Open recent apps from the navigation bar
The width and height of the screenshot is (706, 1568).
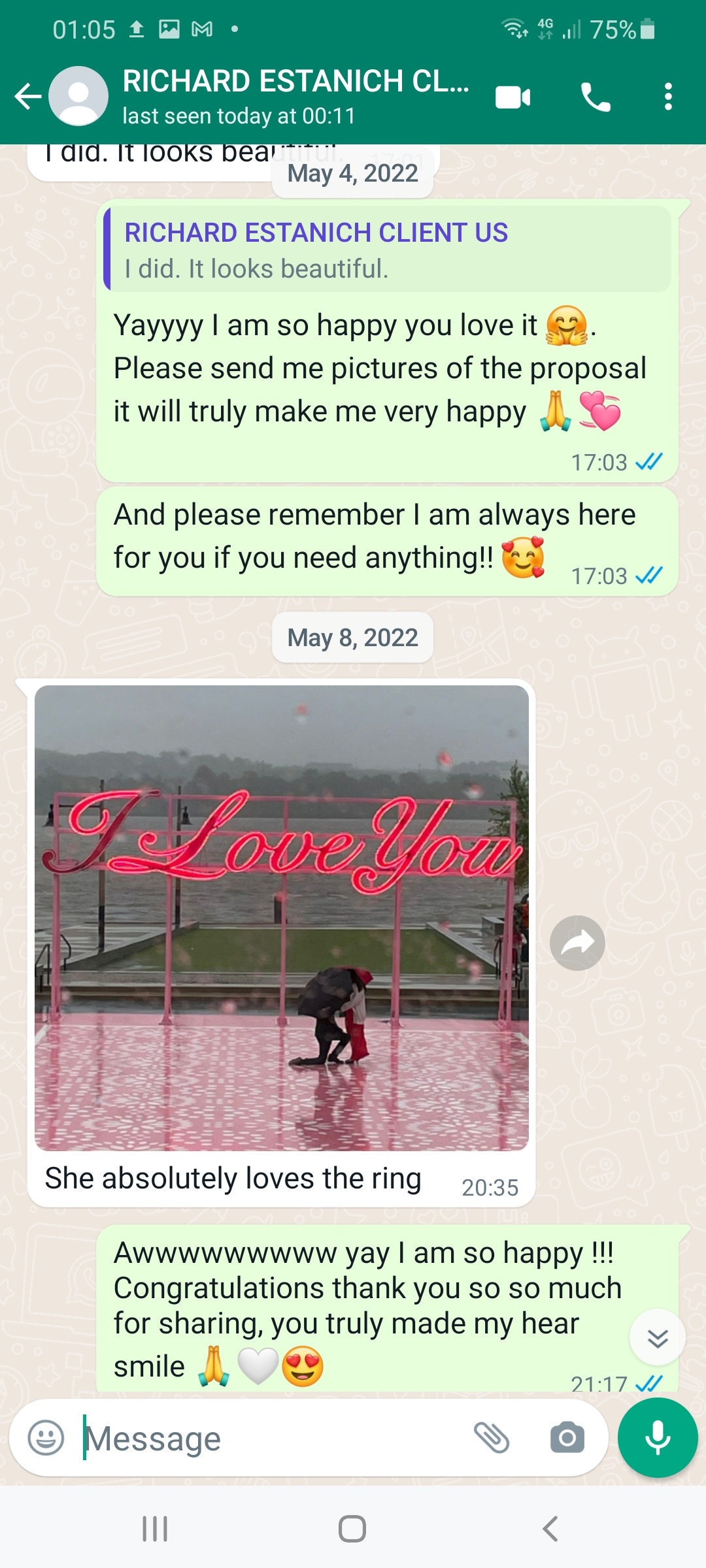[x=155, y=1529]
